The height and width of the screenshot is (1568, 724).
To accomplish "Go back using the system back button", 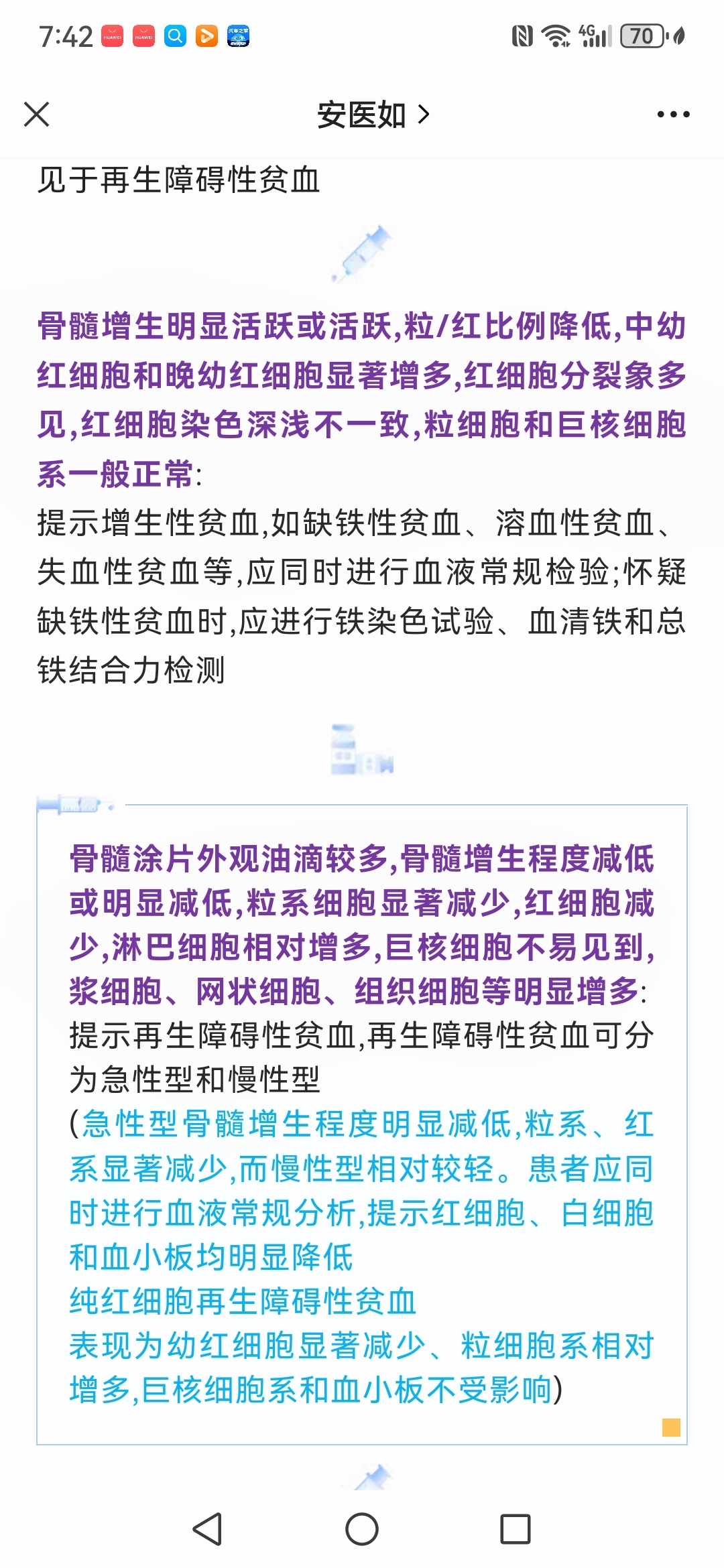I will (207, 1529).
